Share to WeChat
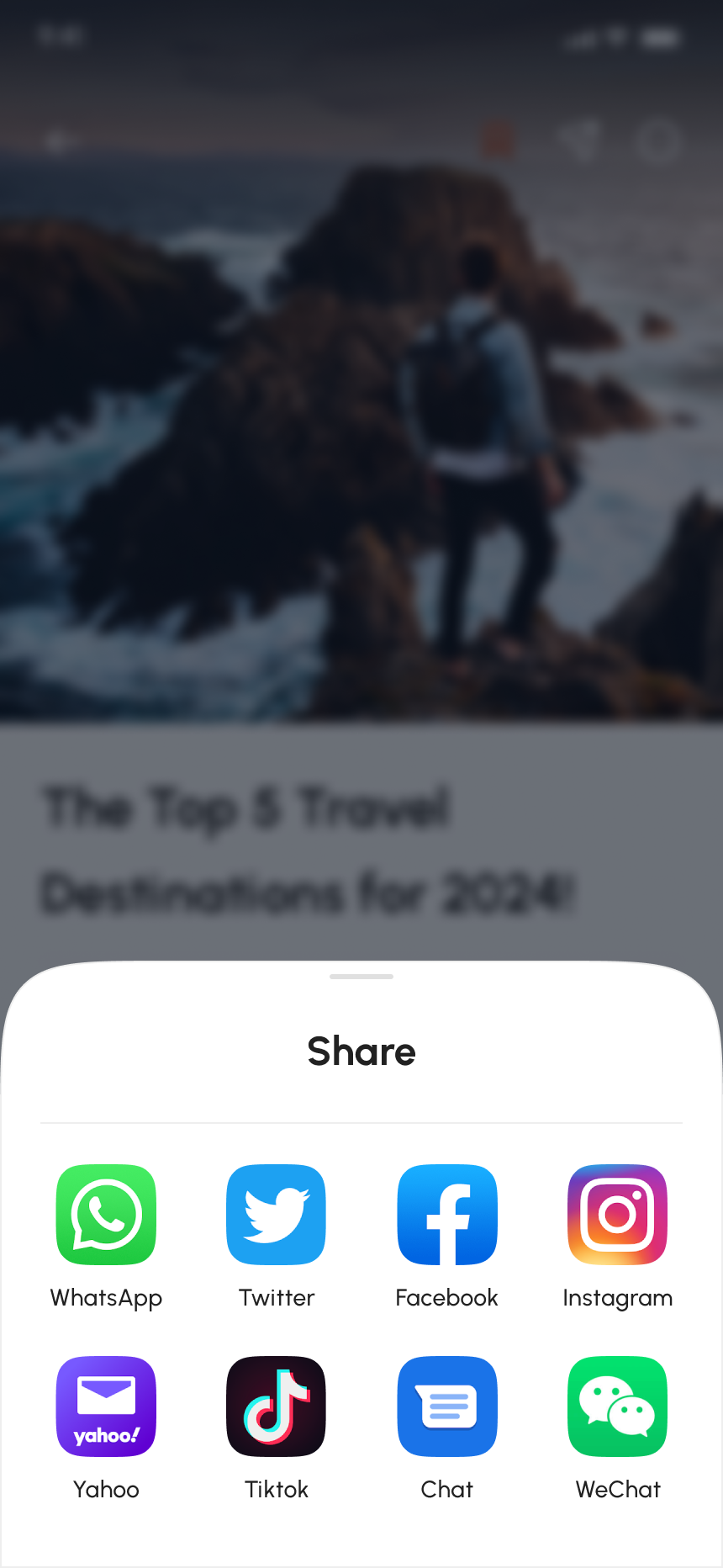 tap(618, 1406)
